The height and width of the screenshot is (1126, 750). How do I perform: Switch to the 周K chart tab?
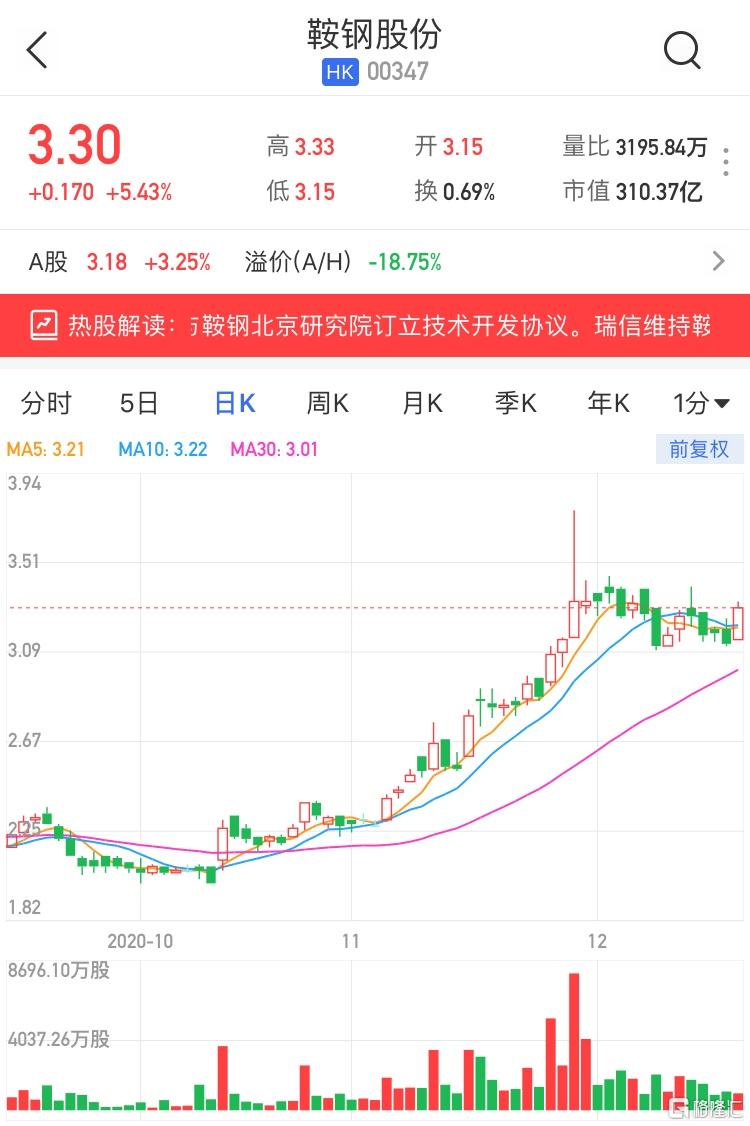327,403
